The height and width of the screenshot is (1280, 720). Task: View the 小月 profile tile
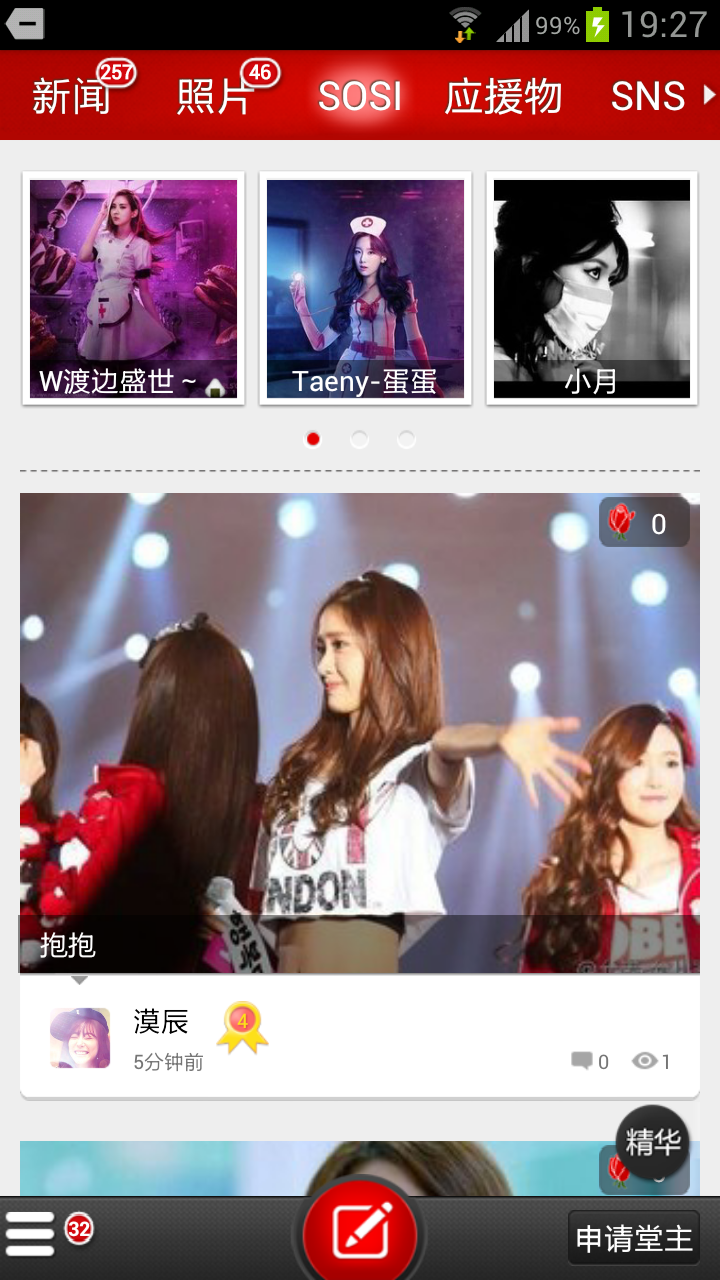592,288
